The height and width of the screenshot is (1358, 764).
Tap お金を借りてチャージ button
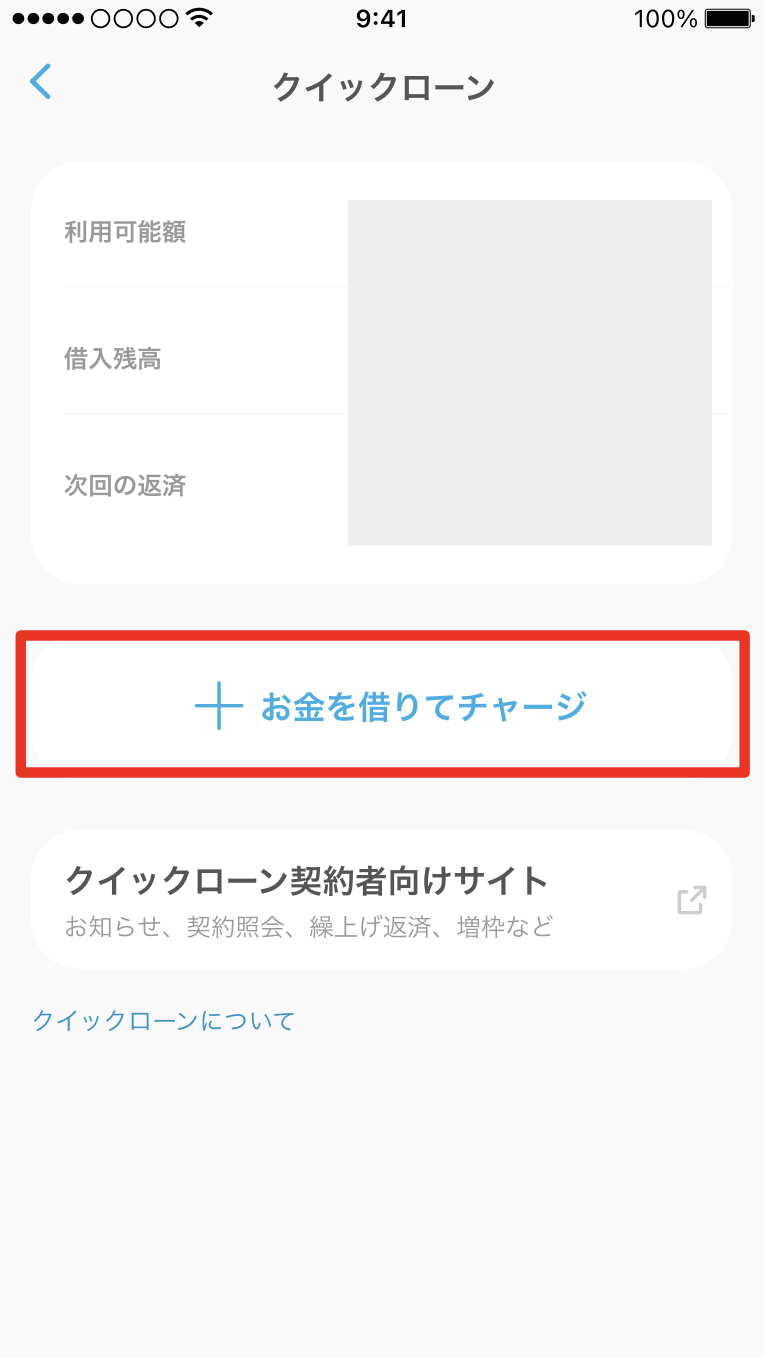click(x=382, y=707)
